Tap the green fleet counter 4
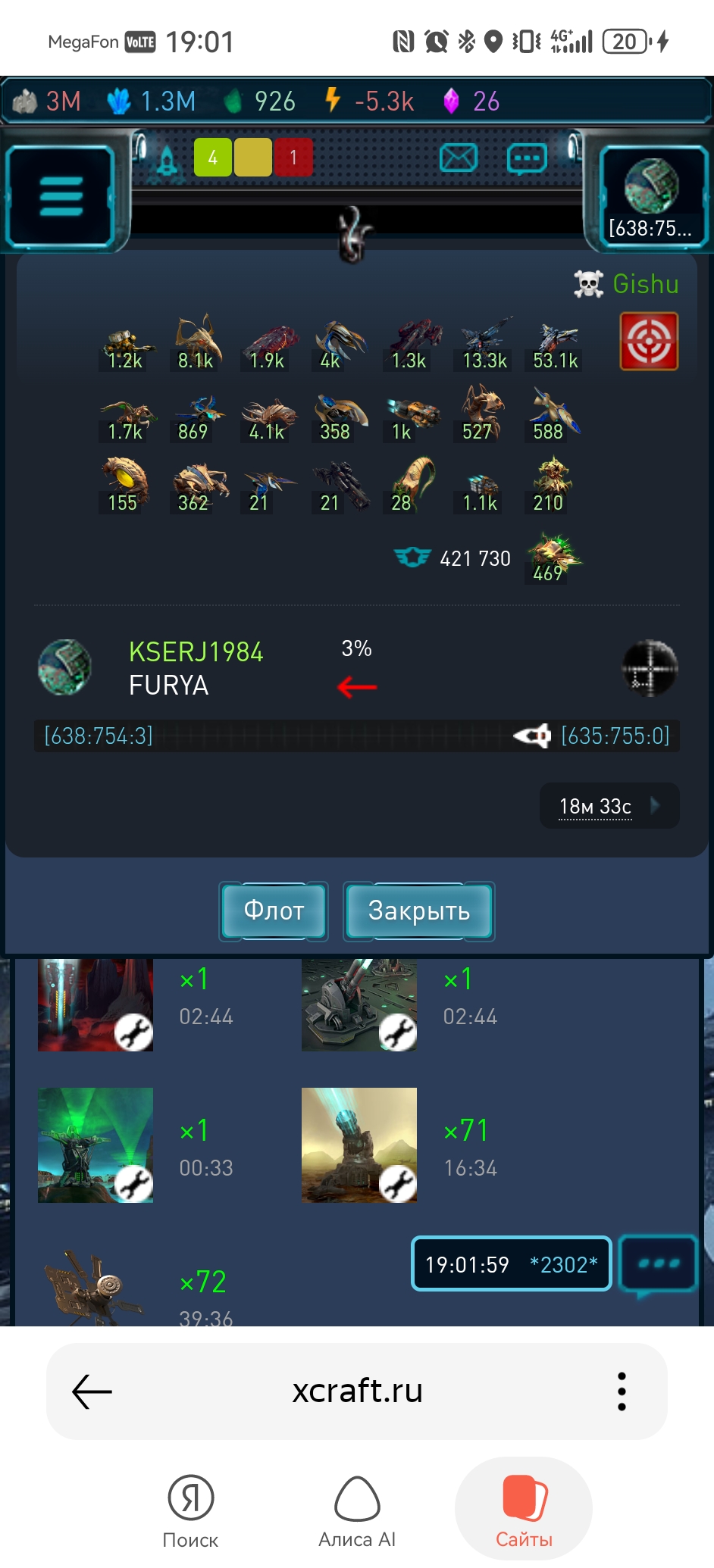 213,158
